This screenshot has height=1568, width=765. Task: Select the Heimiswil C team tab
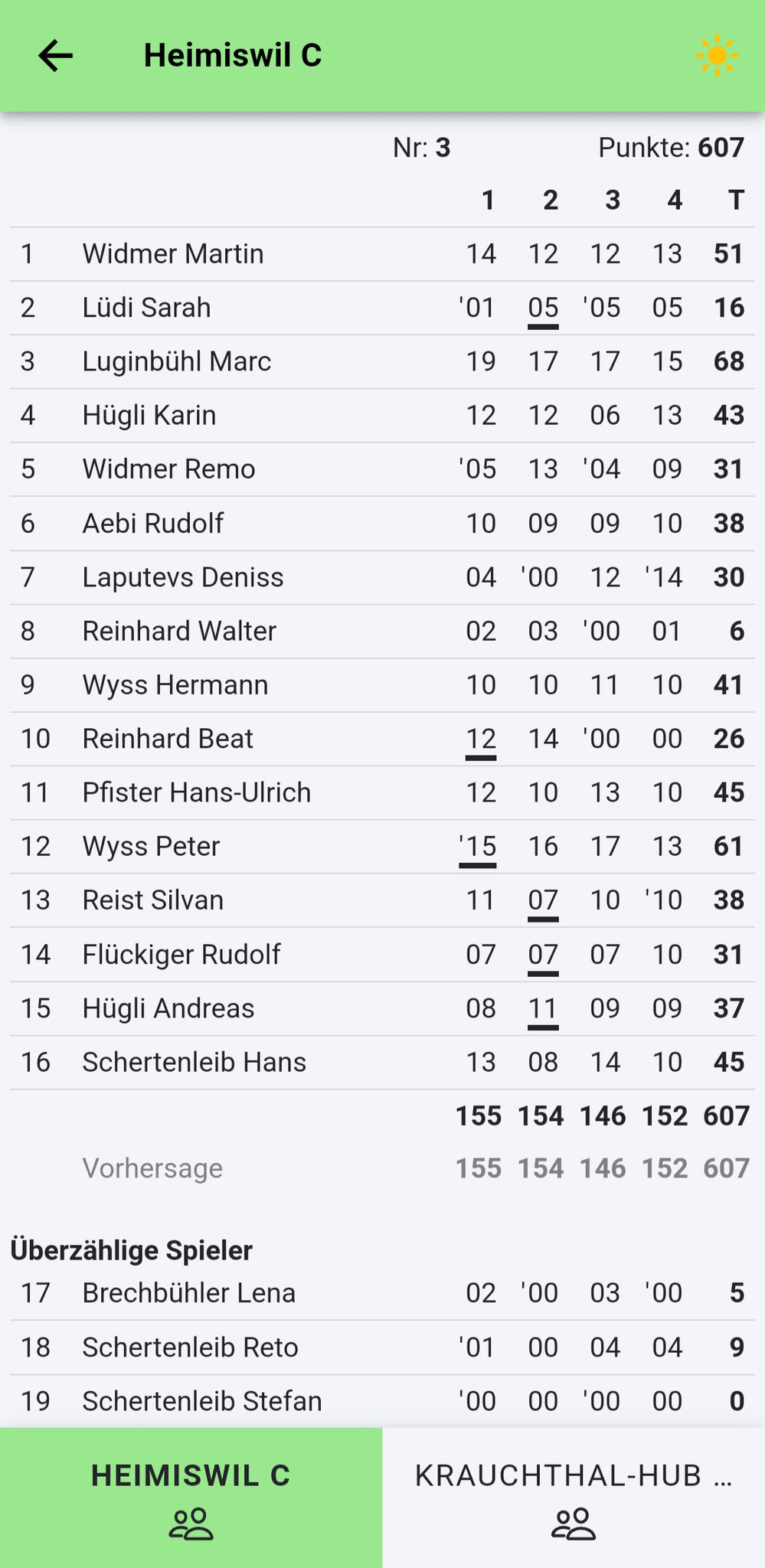click(x=191, y=1498)
